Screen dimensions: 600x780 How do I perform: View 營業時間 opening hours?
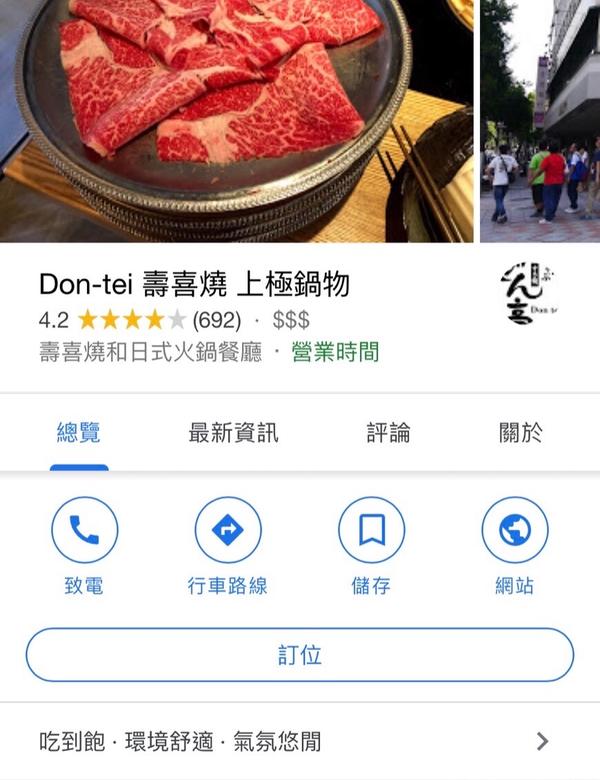point(336,352)
